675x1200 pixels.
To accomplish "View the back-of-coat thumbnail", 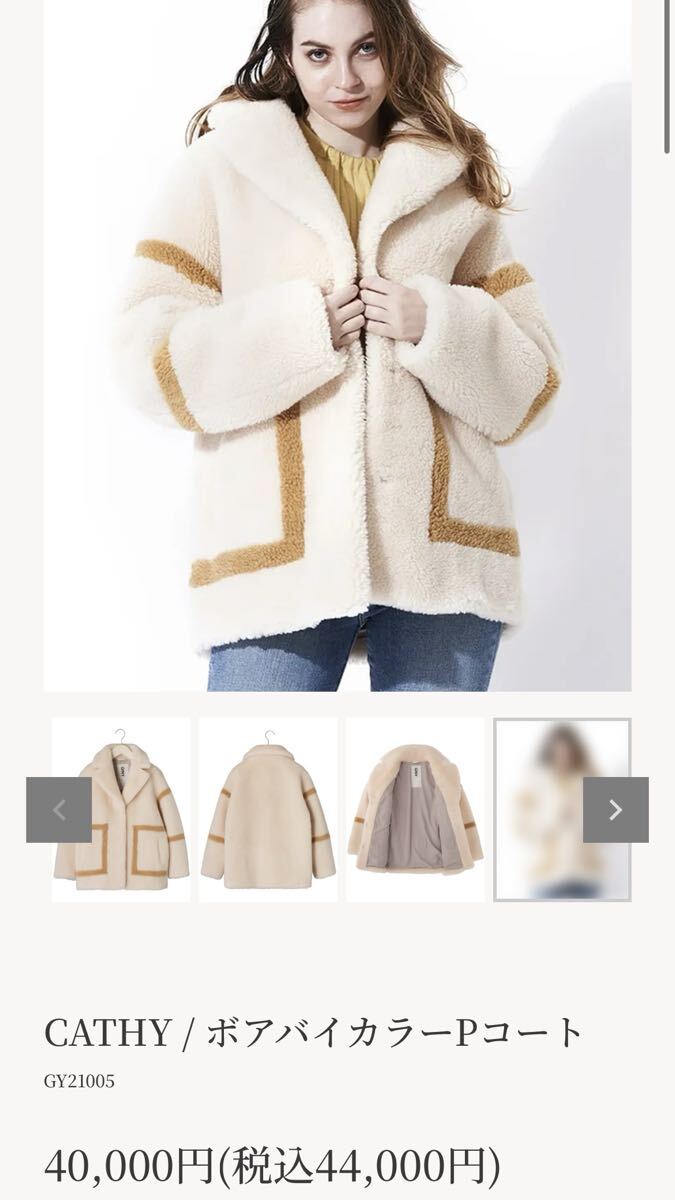I will point(268,810).
